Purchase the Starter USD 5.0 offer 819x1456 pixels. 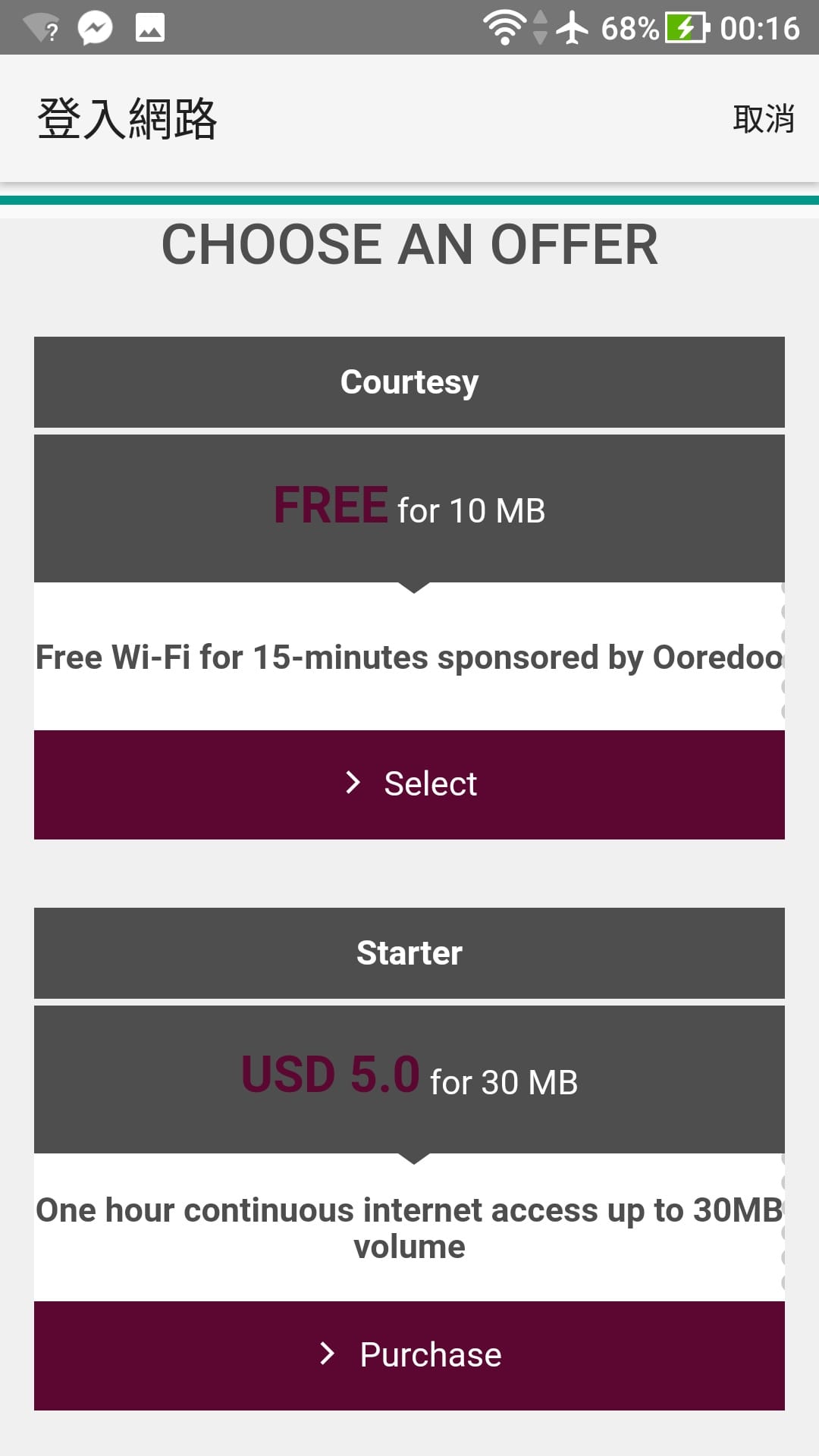[409, 1355]
